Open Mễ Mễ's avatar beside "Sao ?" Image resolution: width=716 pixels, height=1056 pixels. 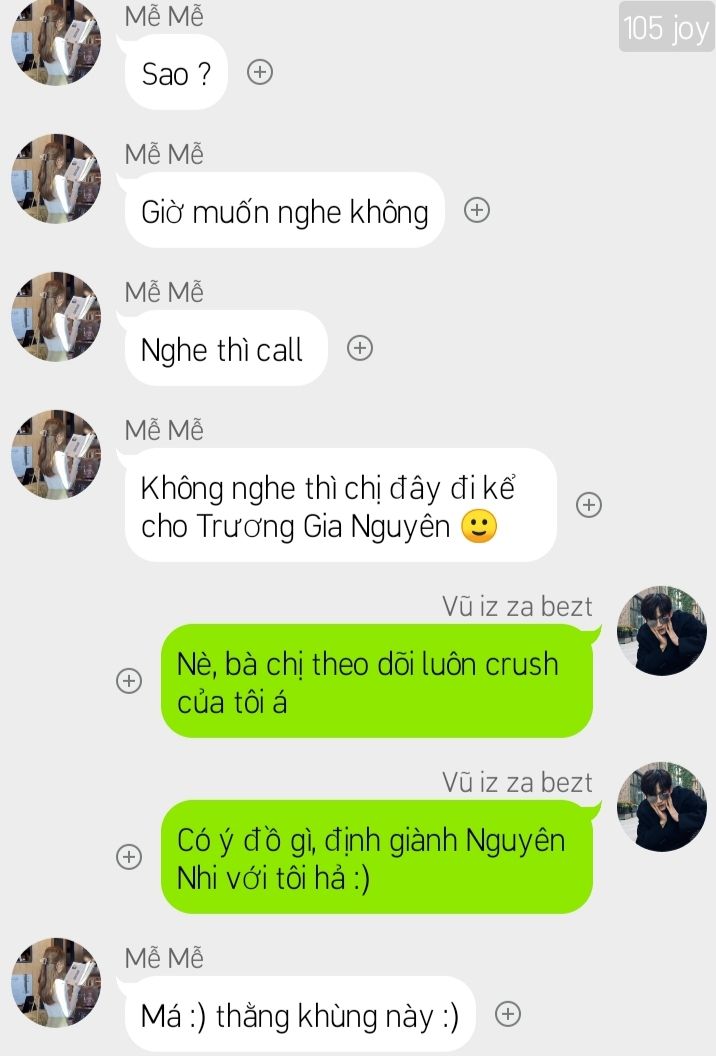[x=56, y=41]
